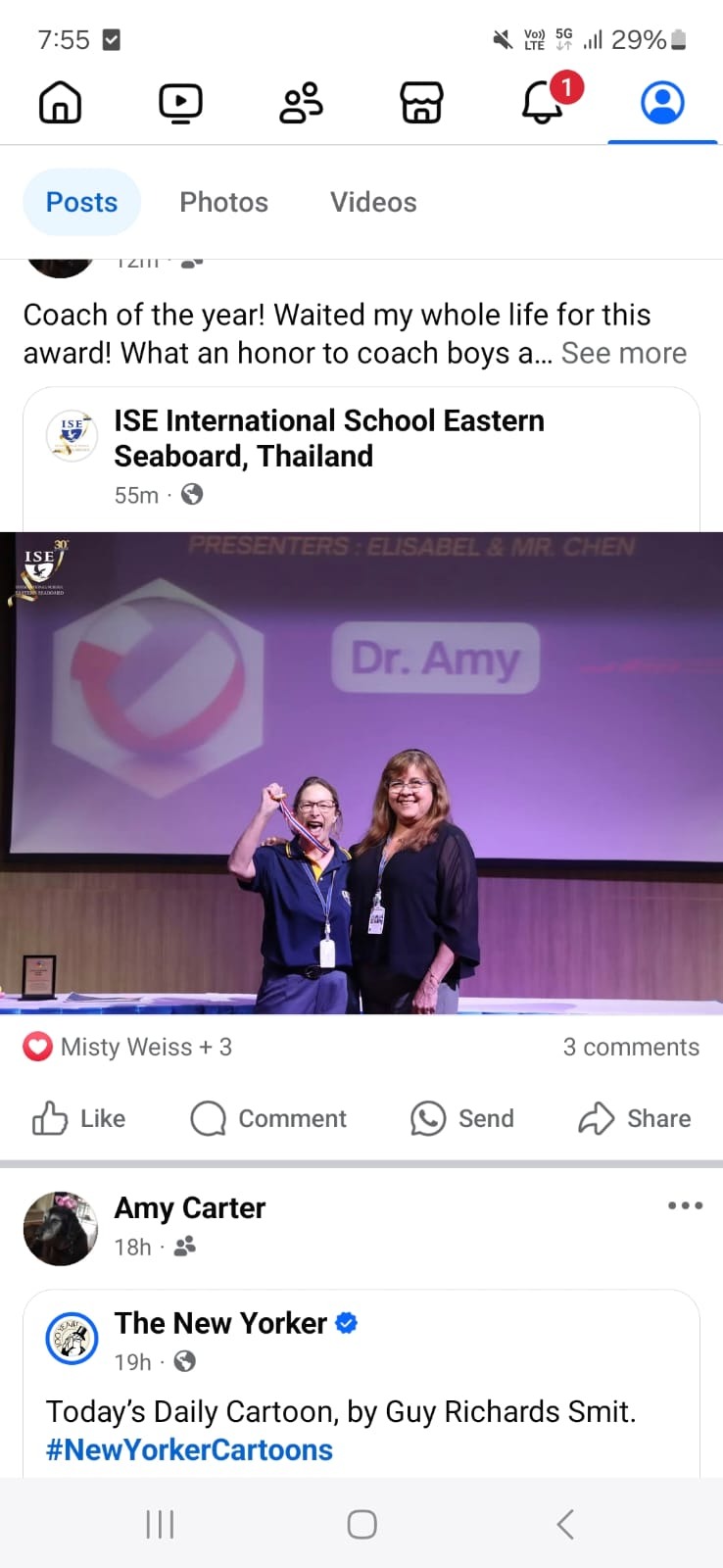Image resolution: width=723 pixels, height=1568 pixels.
Task: View the 3 comments
Action: (x=630, y=1047)
